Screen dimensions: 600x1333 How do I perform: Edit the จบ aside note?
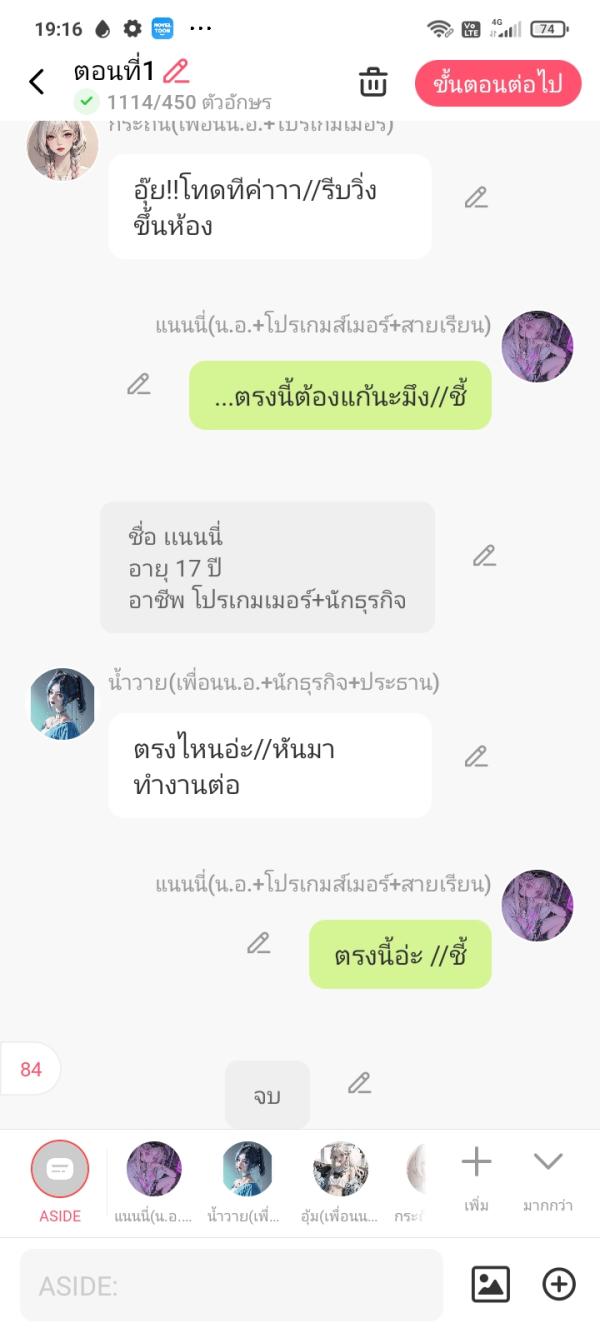(359, 1082)
